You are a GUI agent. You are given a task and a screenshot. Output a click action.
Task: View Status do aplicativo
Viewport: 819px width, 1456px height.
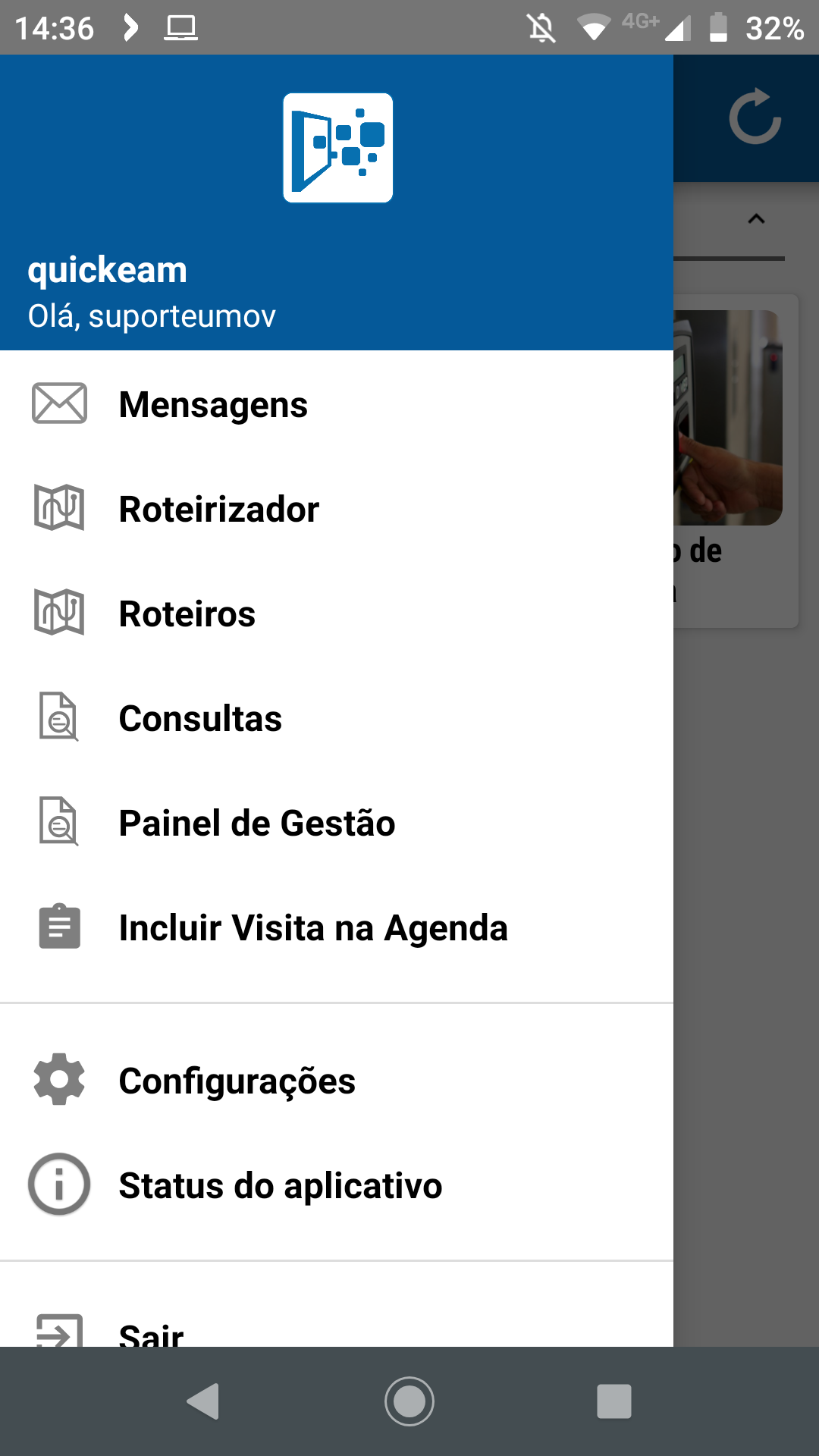click(337, 1185)
